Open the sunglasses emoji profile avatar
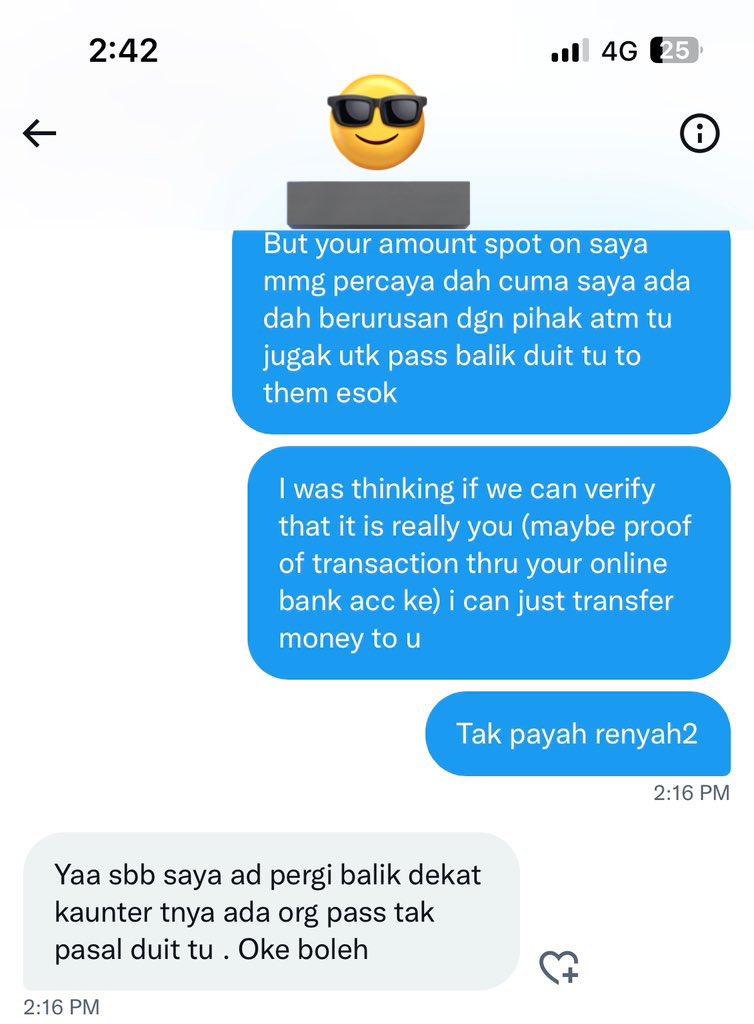The width and height of the screenshot is (754, 1024). [377, 123]
